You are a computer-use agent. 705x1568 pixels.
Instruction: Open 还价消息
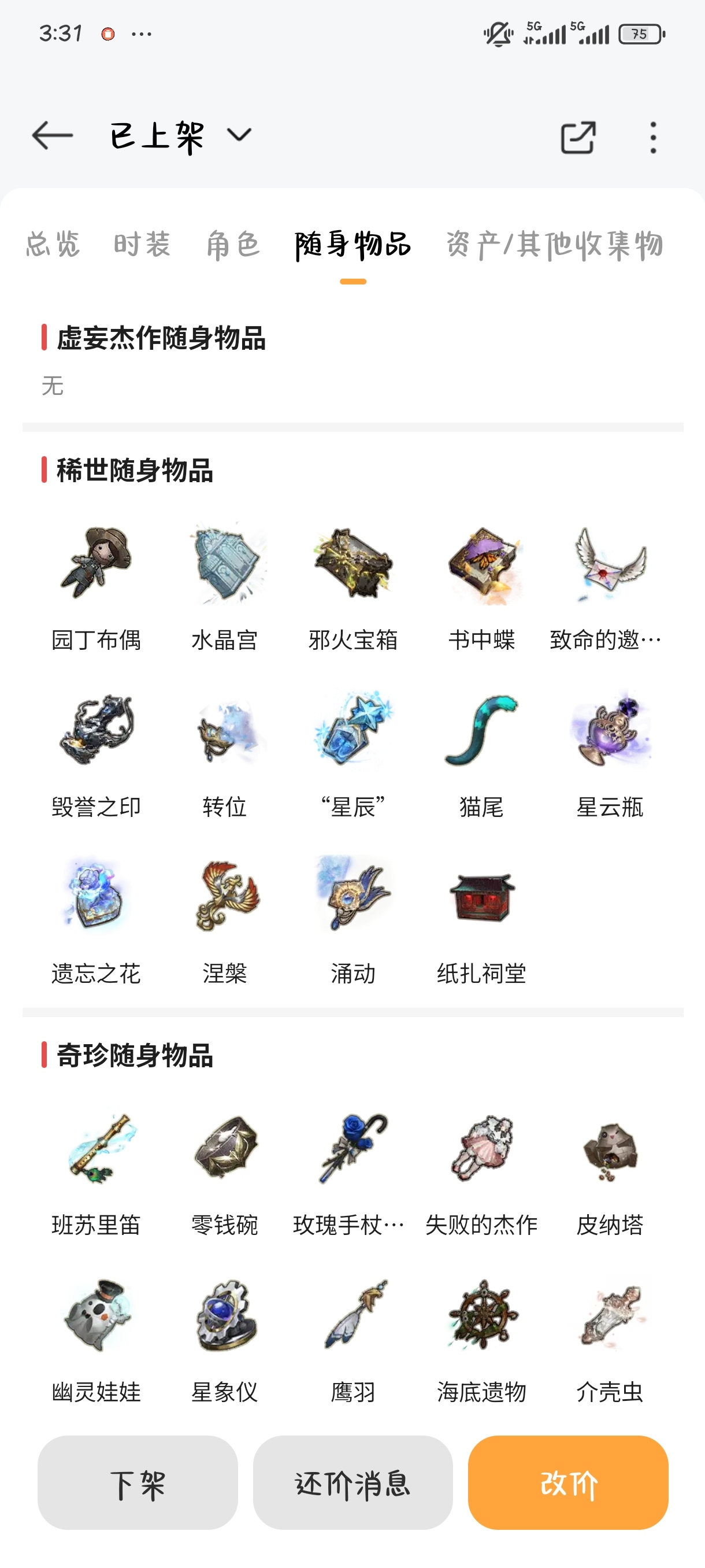353,1483
